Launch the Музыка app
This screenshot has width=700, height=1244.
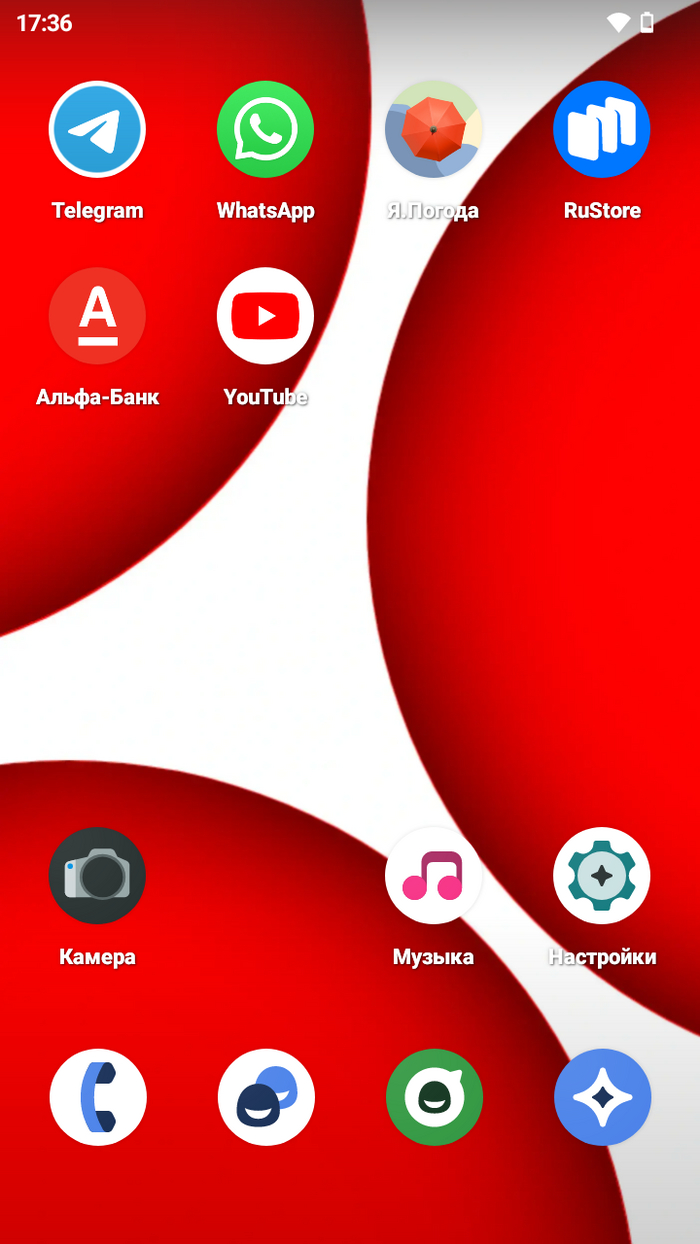pos(433,875)
